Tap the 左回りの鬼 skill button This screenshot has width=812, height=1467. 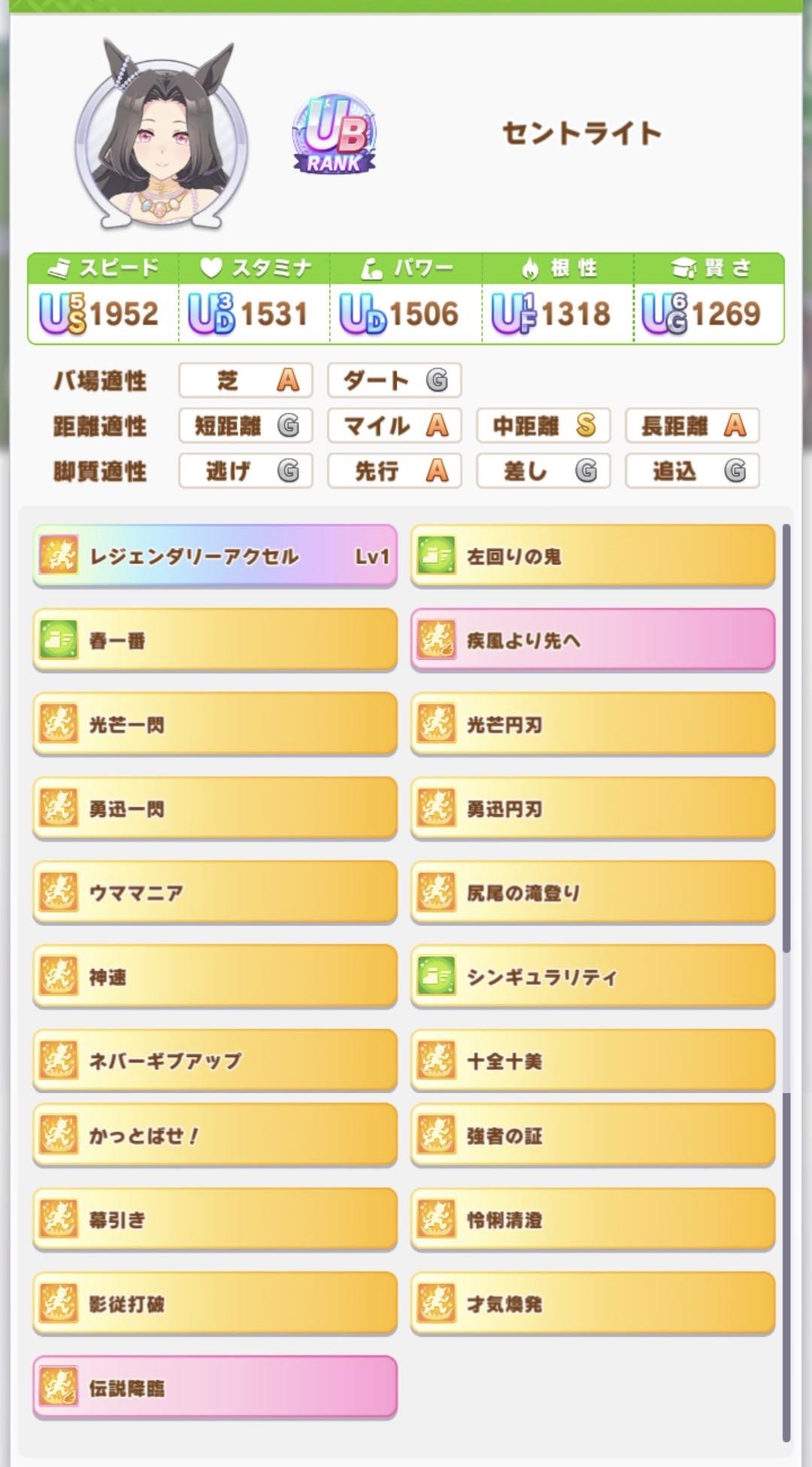click(x=592, y=556)
